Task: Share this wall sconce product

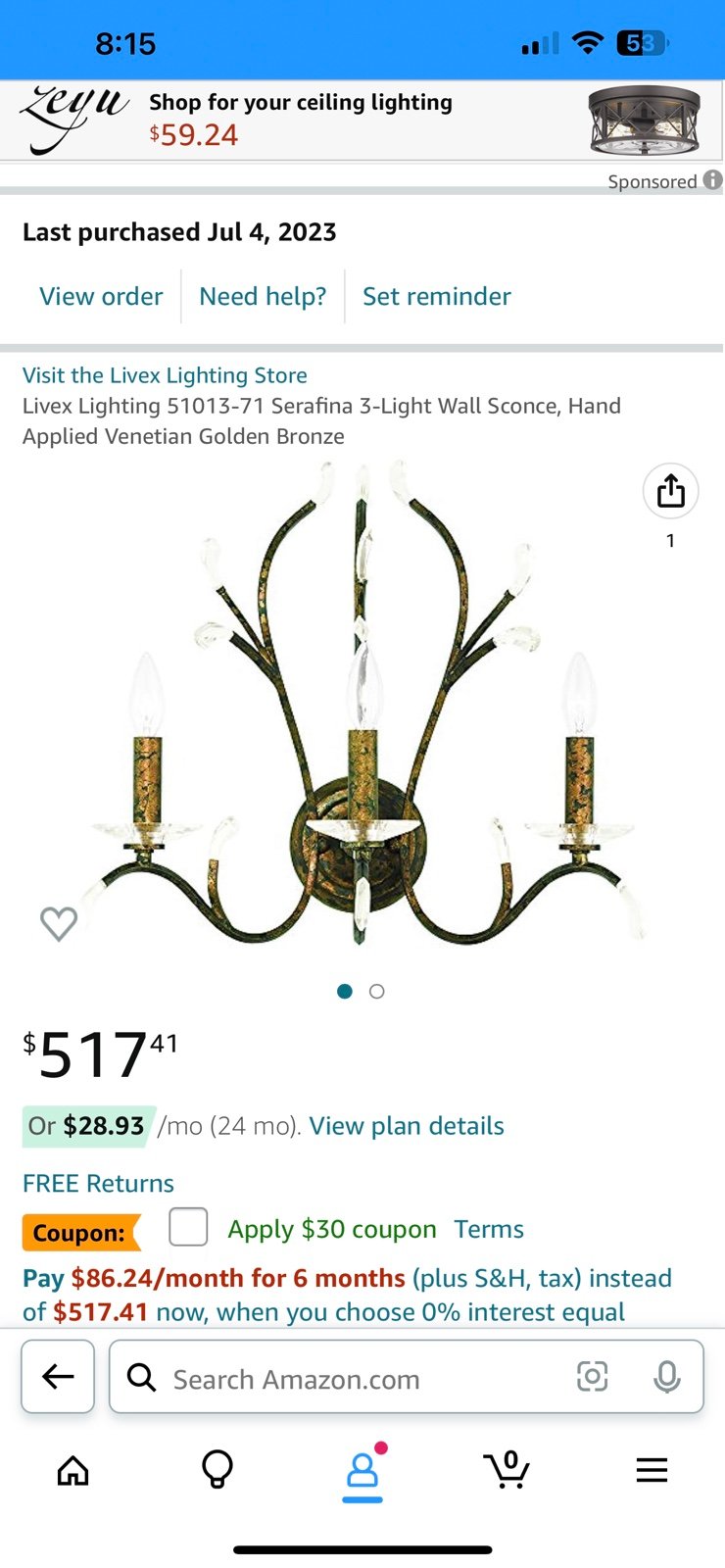Action: click(671, 491)
